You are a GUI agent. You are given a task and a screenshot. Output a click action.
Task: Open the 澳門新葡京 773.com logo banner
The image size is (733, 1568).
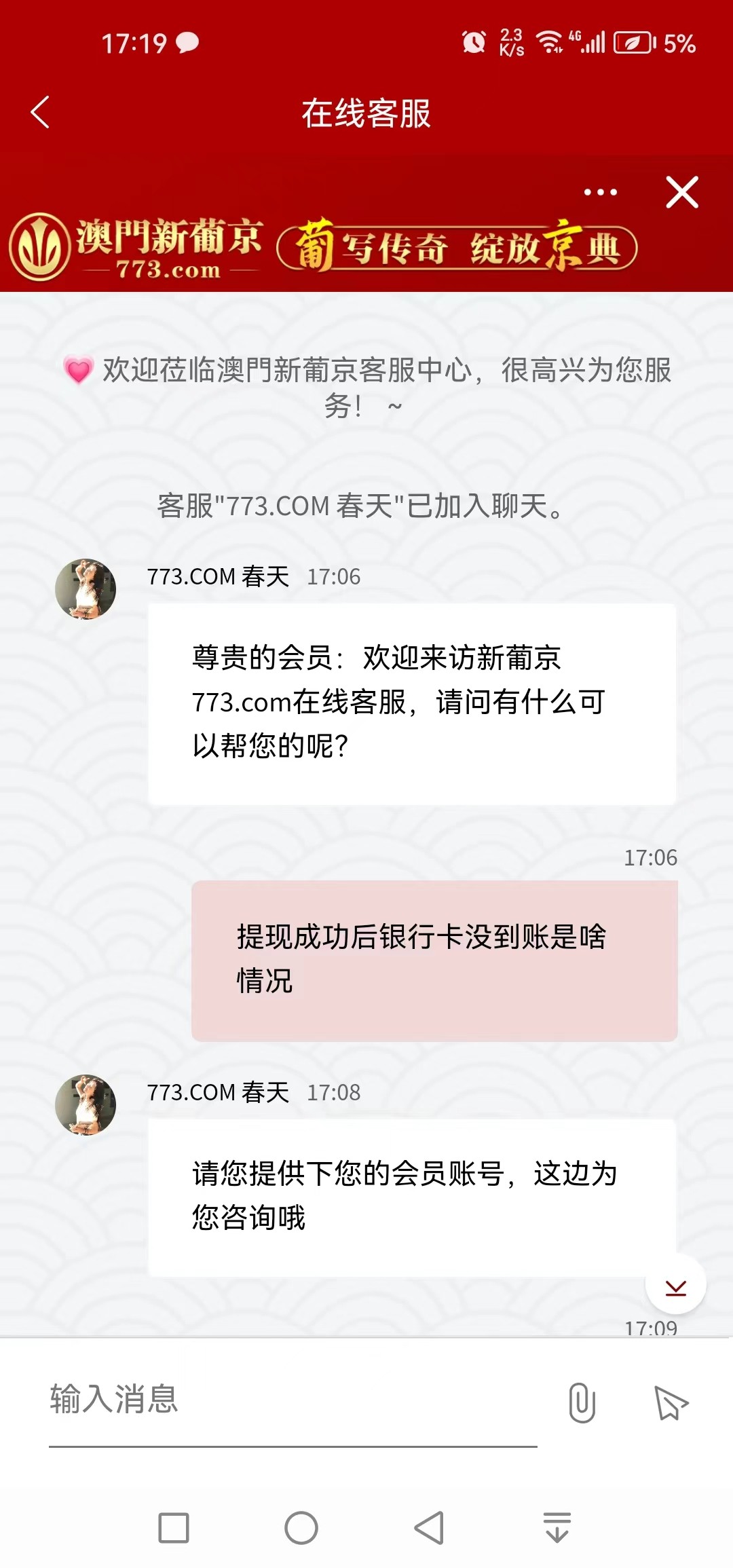(x=136, y=248)
